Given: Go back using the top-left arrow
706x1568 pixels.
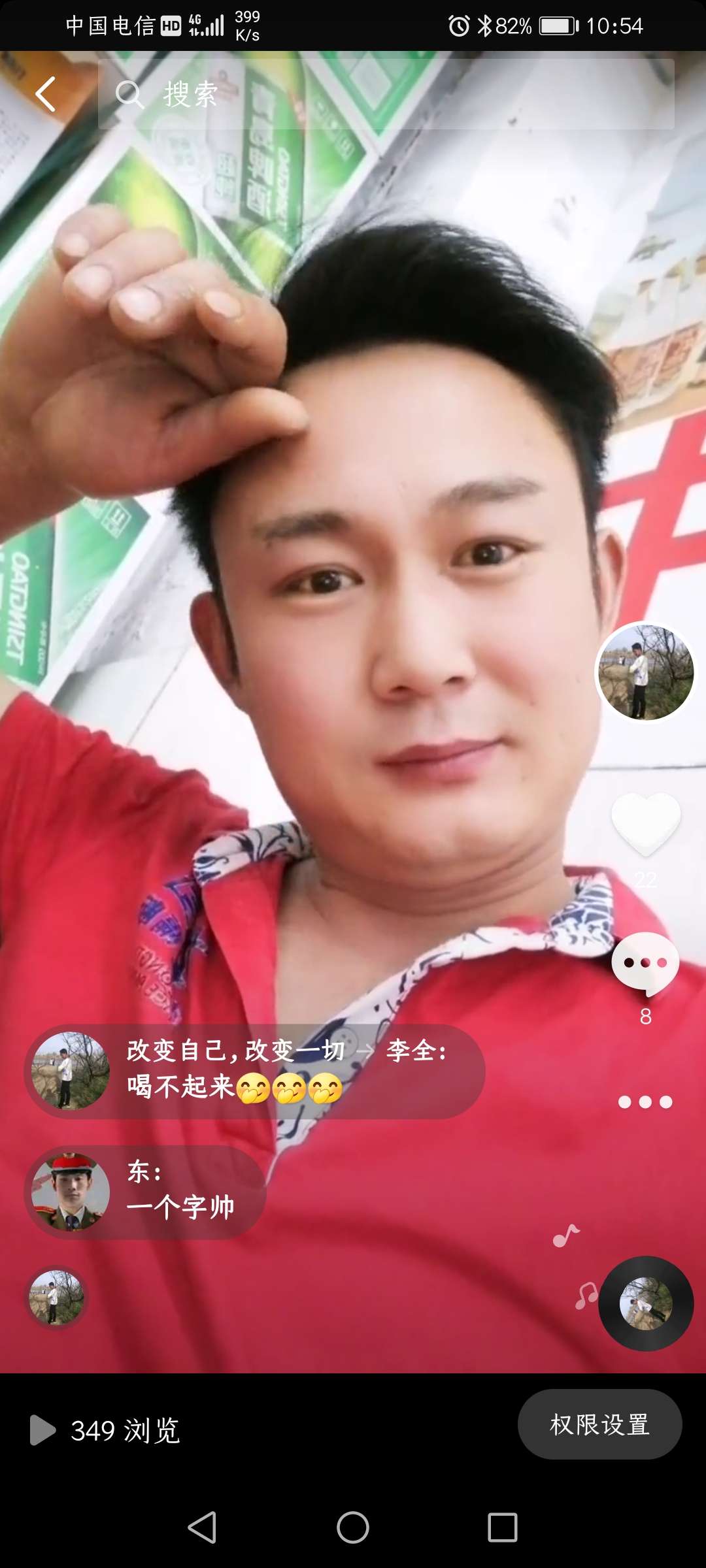Looking at the screenshot, I should pyautogui.click(x=46, y=95).
